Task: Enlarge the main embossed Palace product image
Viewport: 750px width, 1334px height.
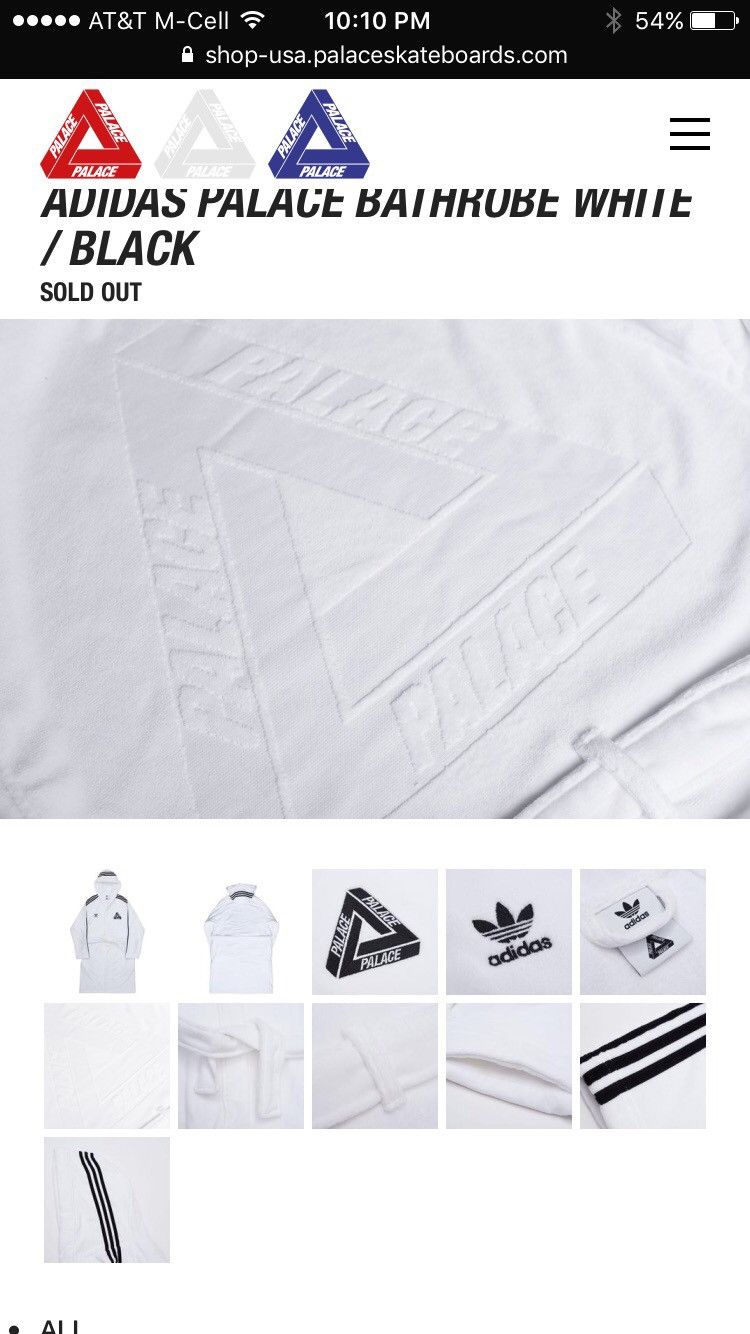Action: (375, 568)
